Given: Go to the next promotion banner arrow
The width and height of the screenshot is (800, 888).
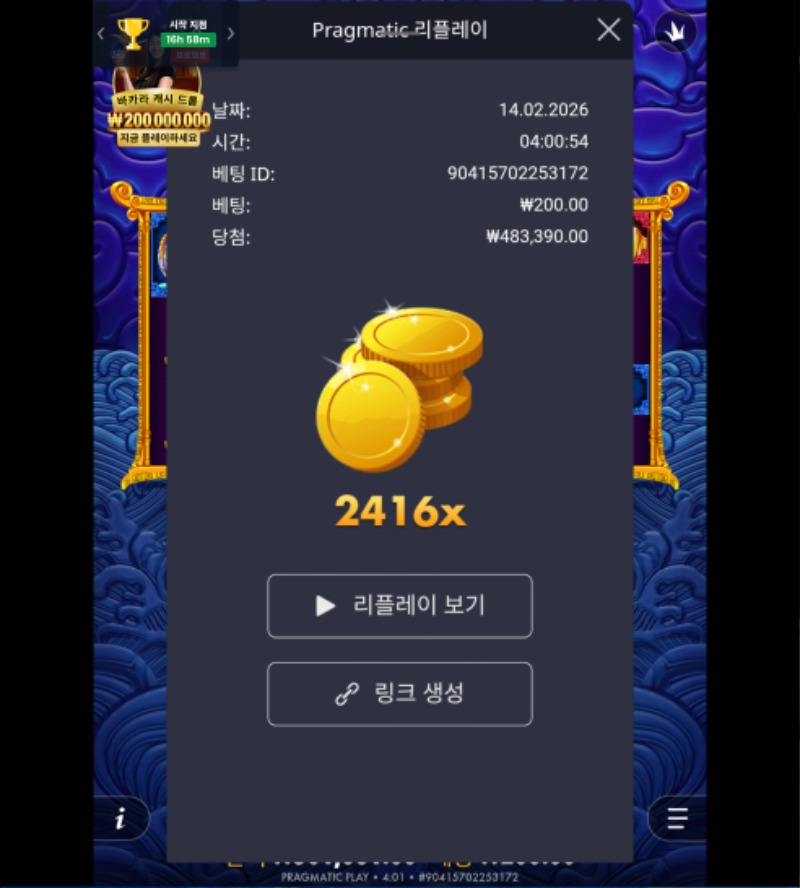Looking at the screenshot, I should click(x=231, y=33).
